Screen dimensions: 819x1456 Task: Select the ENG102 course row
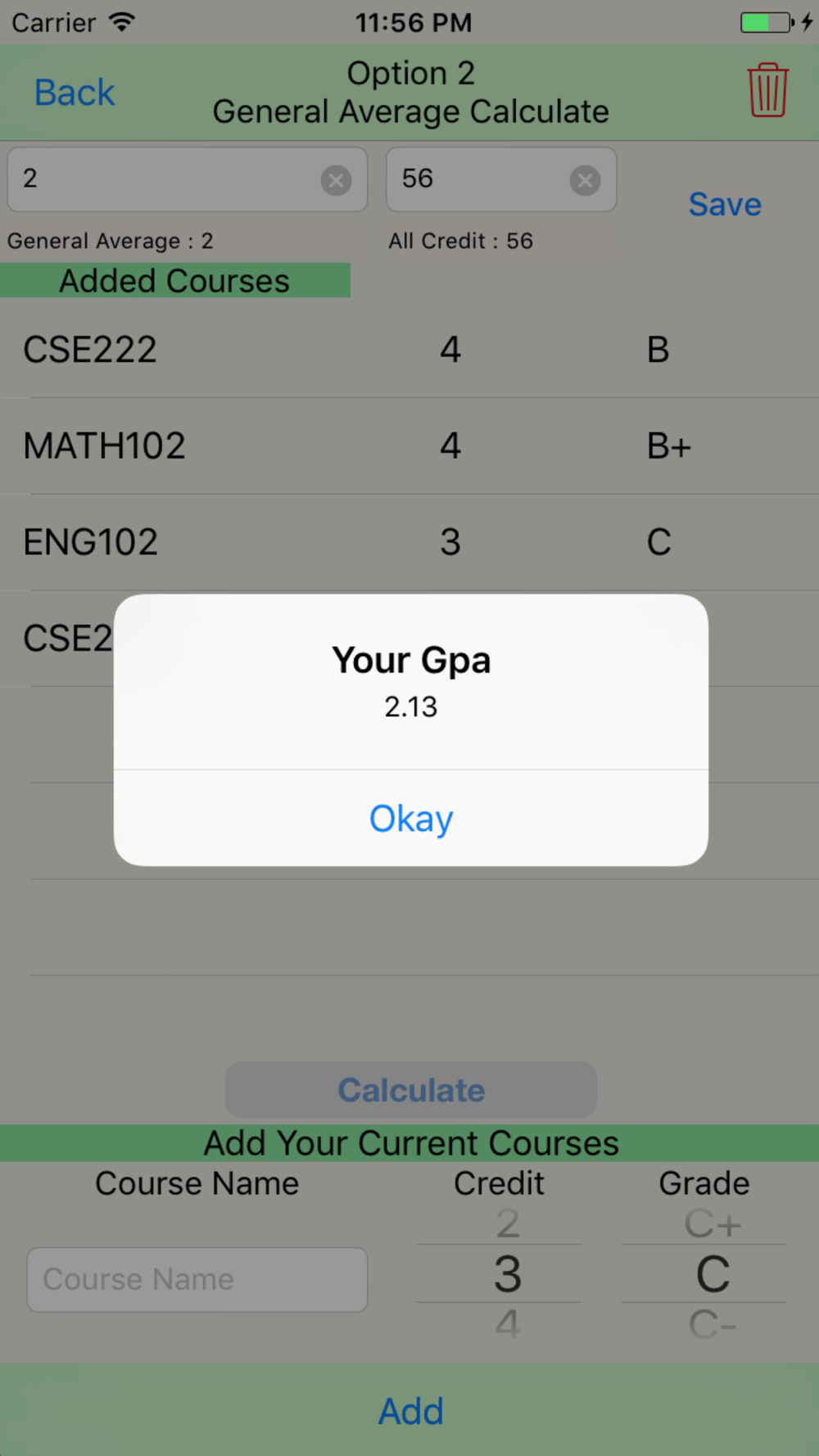click(x=409, y=542)
